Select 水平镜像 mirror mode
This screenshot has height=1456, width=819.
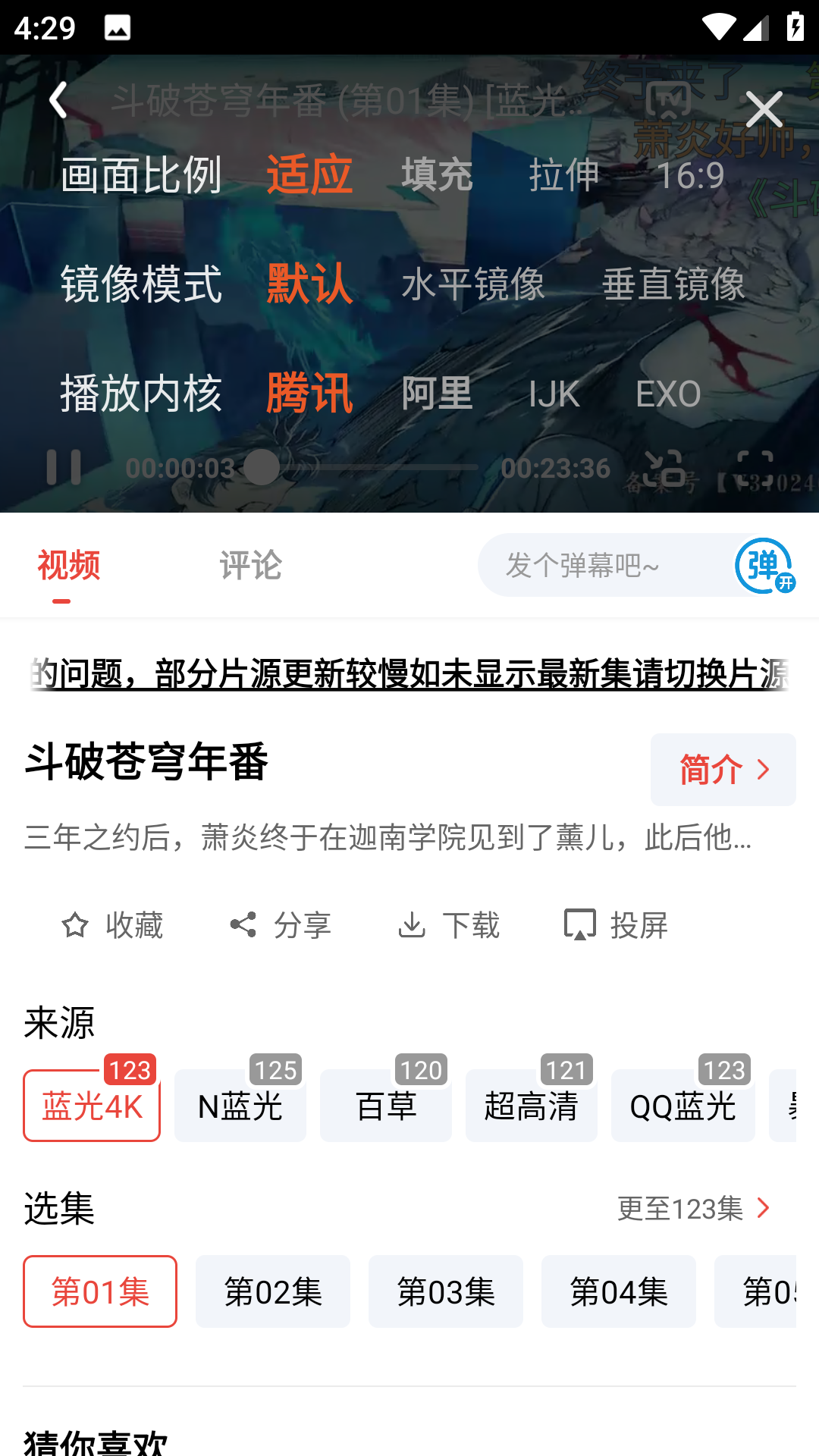tap(473, 284)
